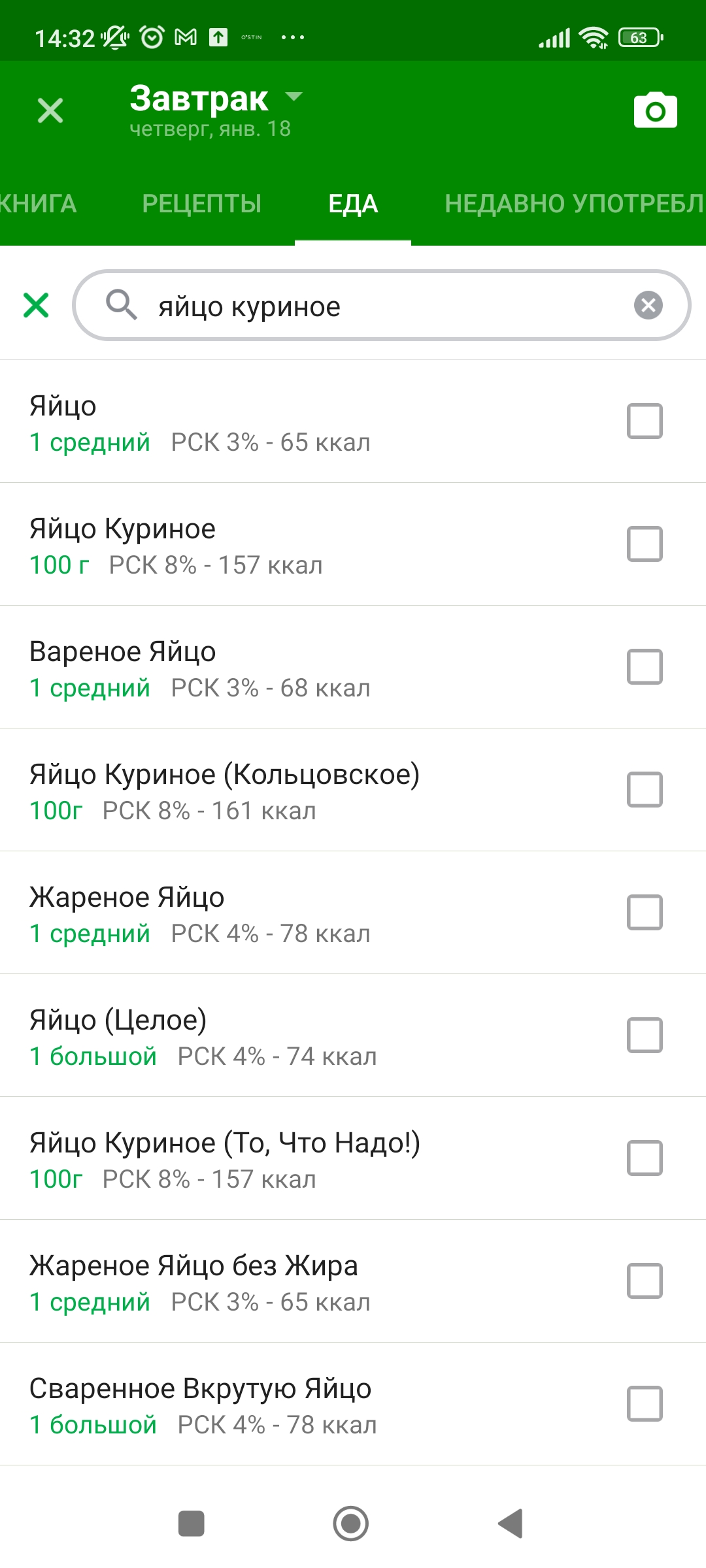
Task: Clear the search text 'яйцо куриное'
Action: click(x=648, y=305)
